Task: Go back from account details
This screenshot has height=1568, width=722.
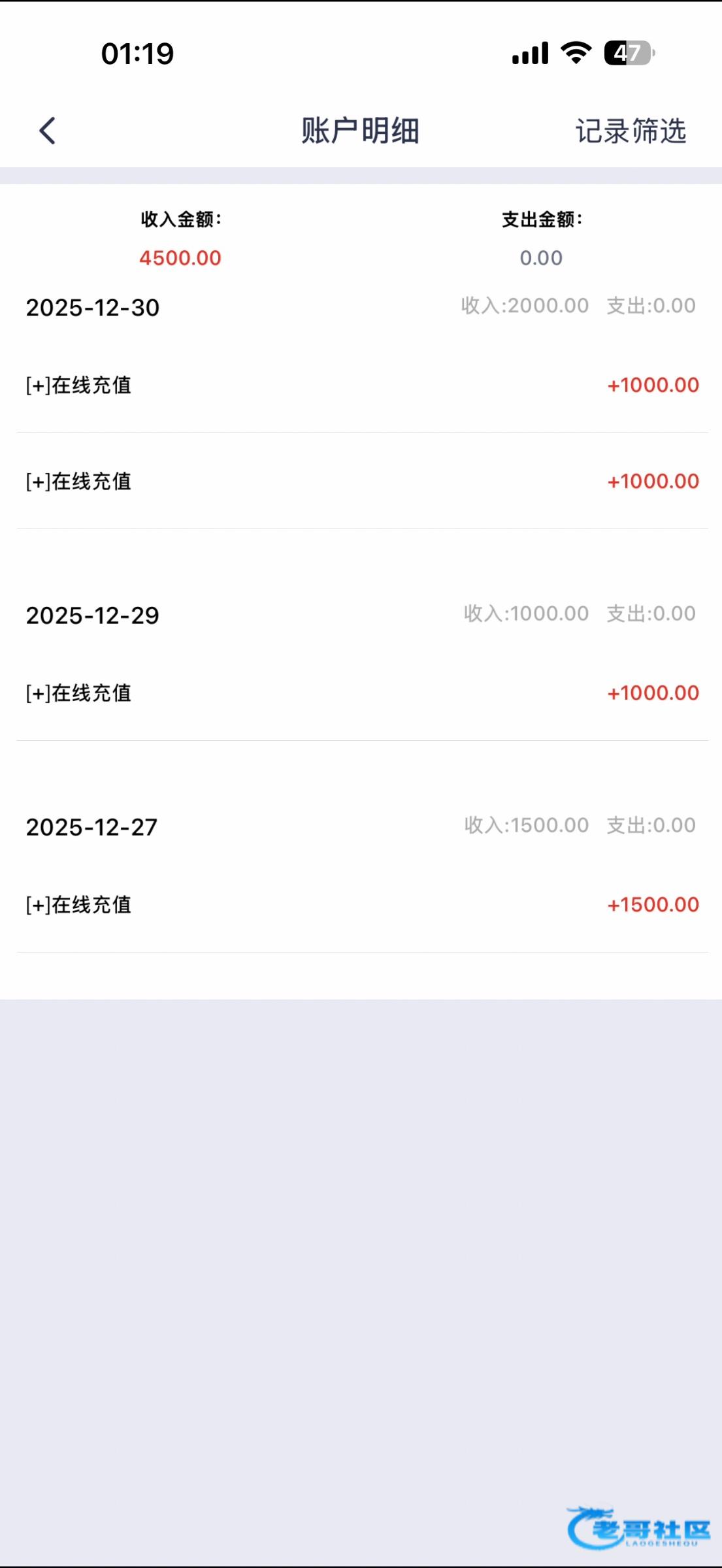Action: pyautogui.click(x=47, y=131)
